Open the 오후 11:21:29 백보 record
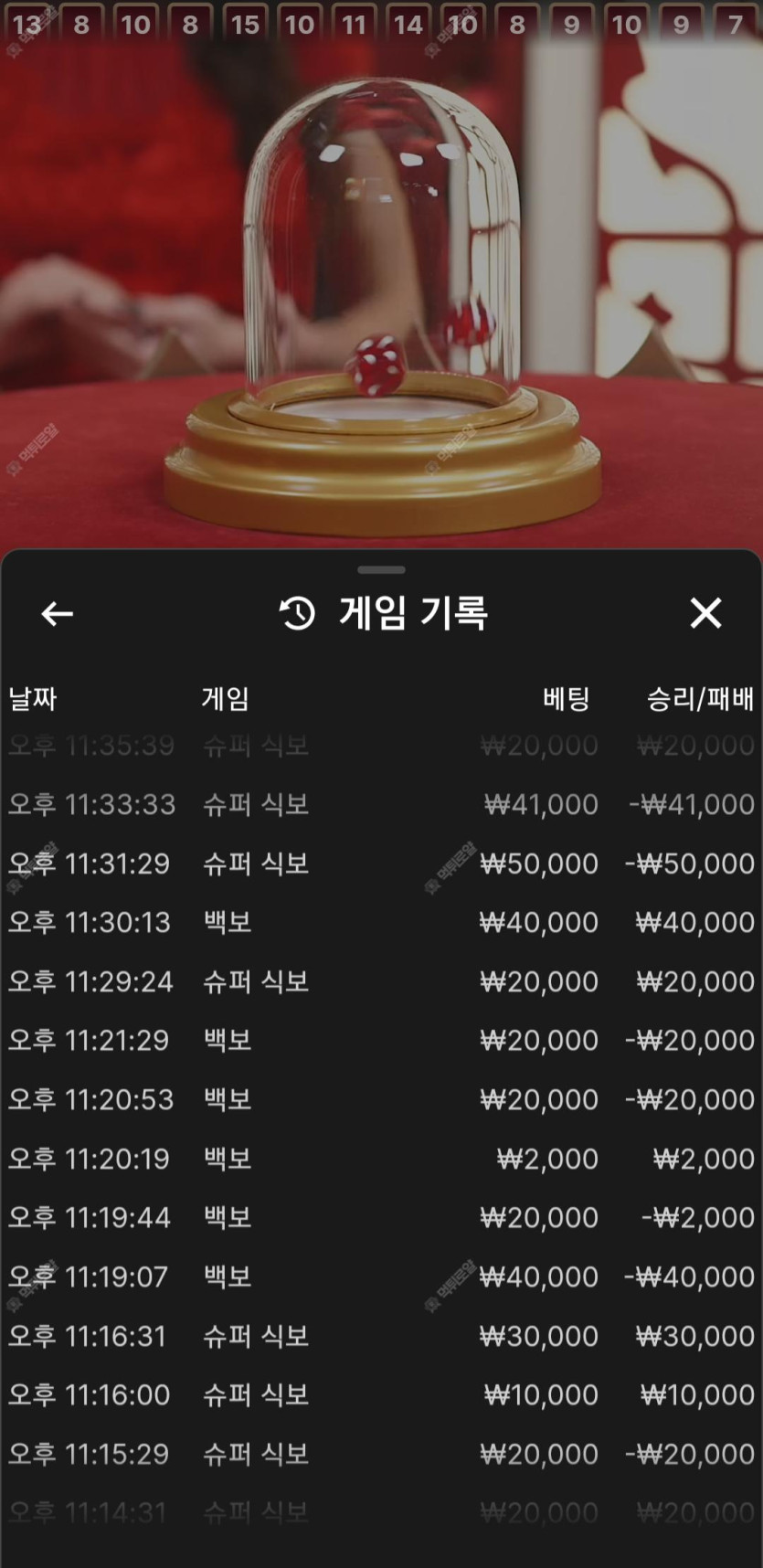 coord(381,1040)
